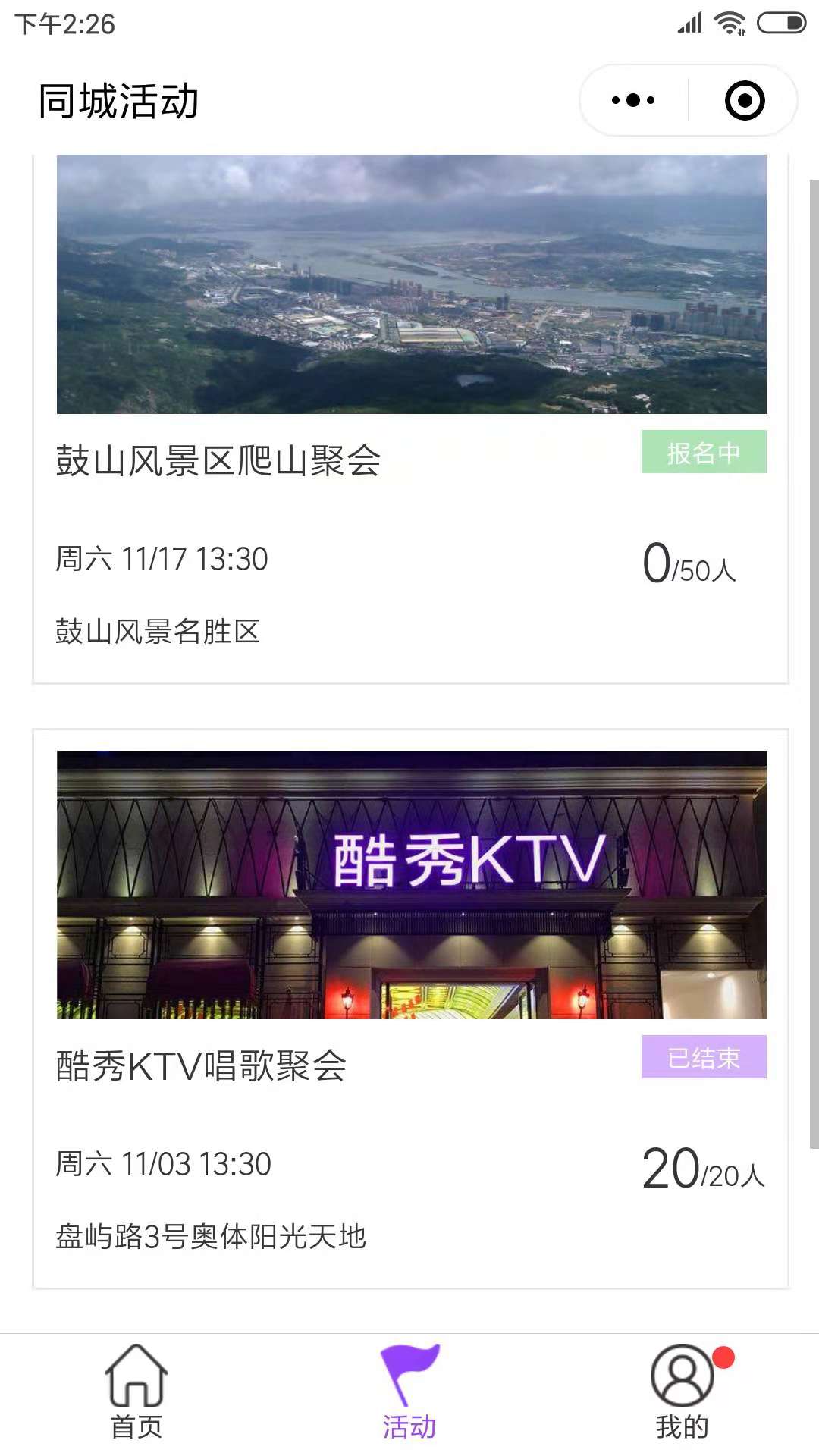Screen dimensions: 819x1456
Task: Select the 活动 tab
Action: (x=409, y=1392)
